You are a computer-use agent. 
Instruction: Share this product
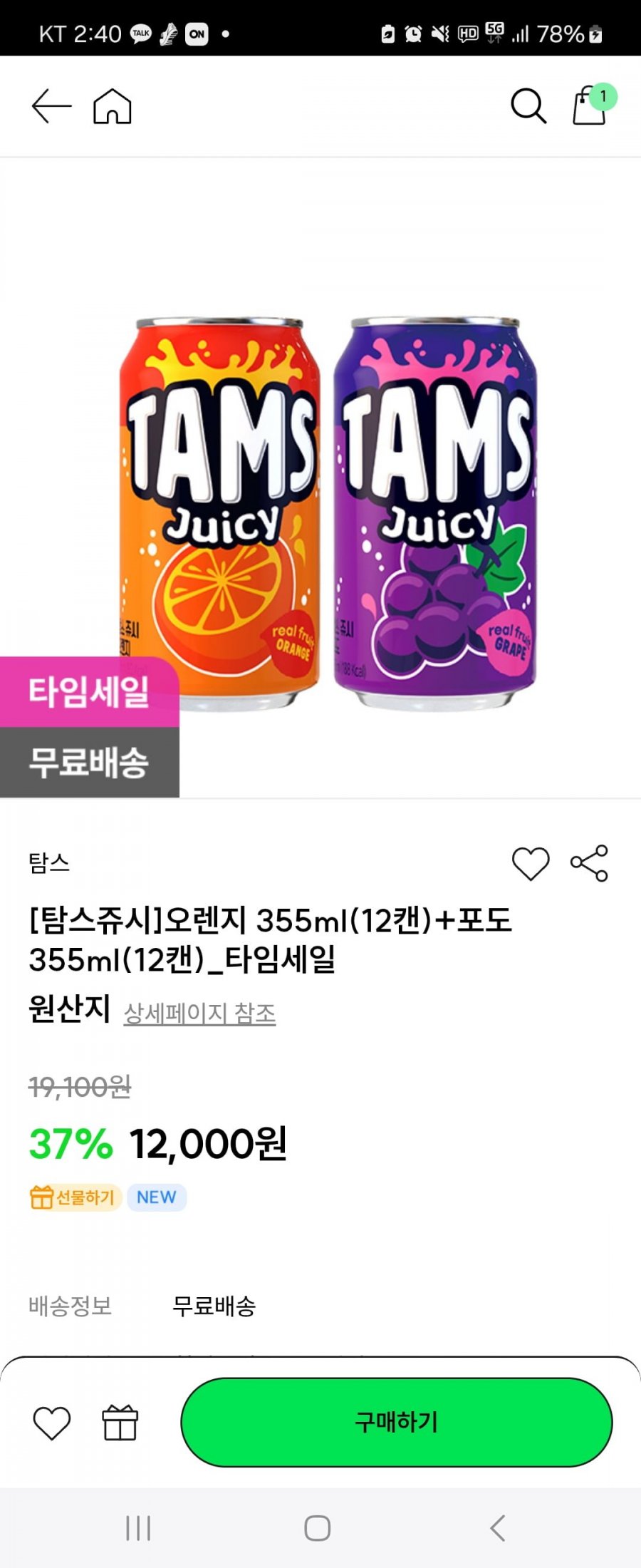[x=589, y=864]
